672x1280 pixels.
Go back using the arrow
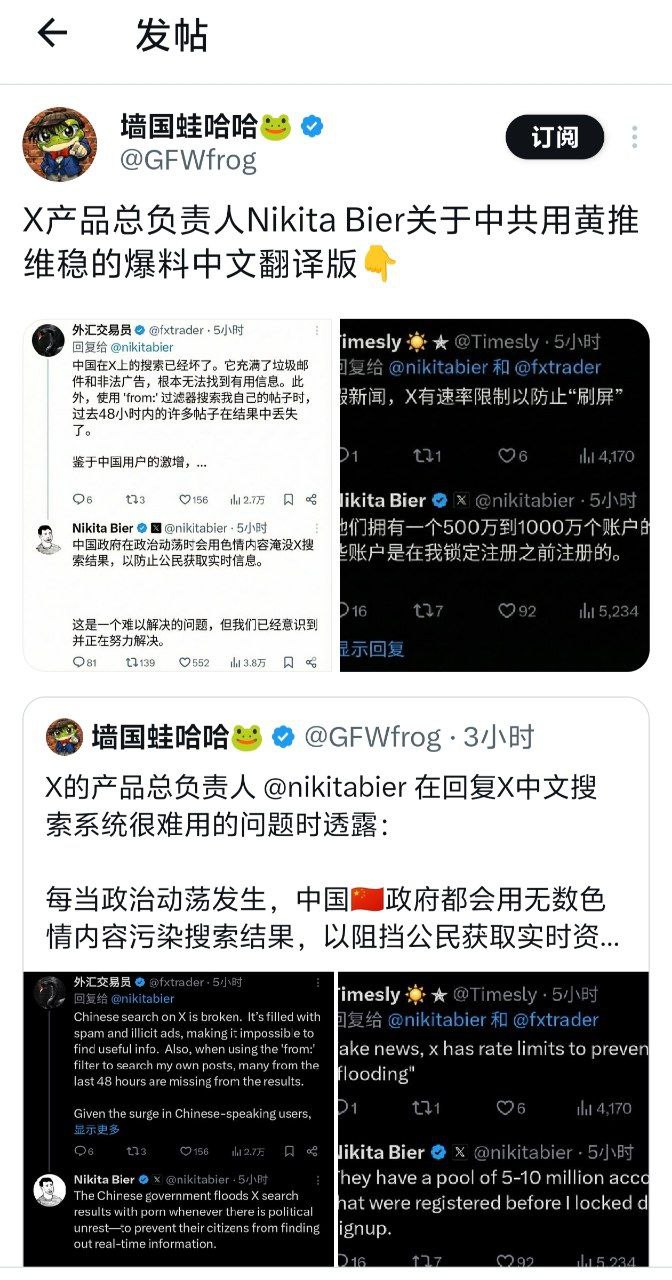51,34
